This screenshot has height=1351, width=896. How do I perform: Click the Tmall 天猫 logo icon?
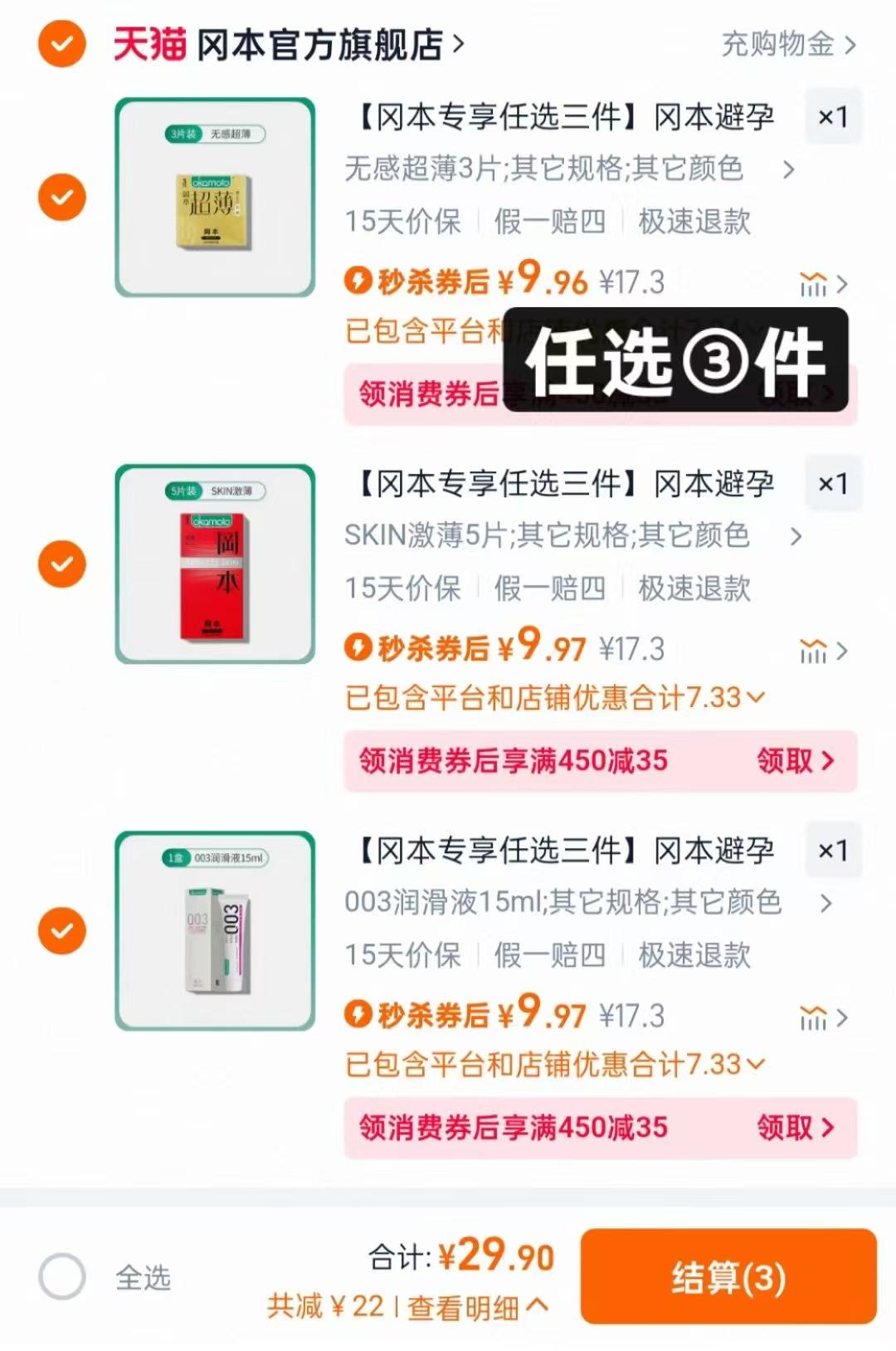click(148, 46)
